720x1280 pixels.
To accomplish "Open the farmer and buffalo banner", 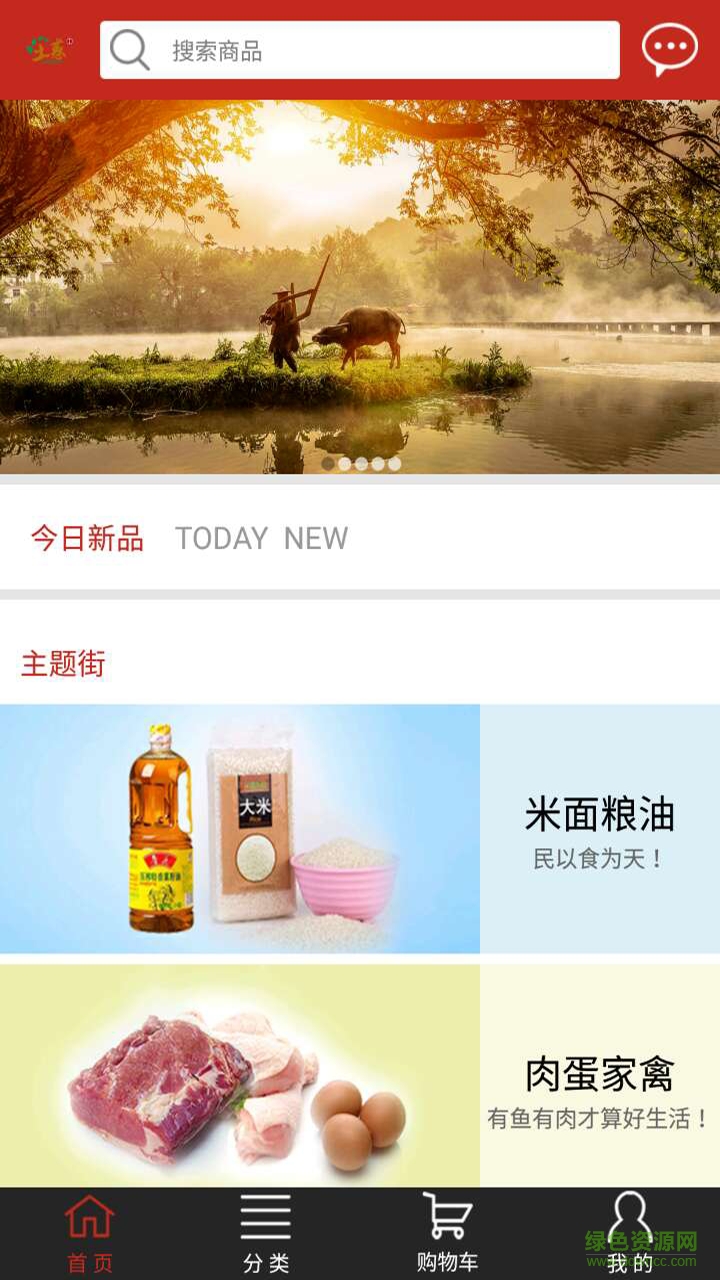I will pyautogui.click(x=360, y=287).
